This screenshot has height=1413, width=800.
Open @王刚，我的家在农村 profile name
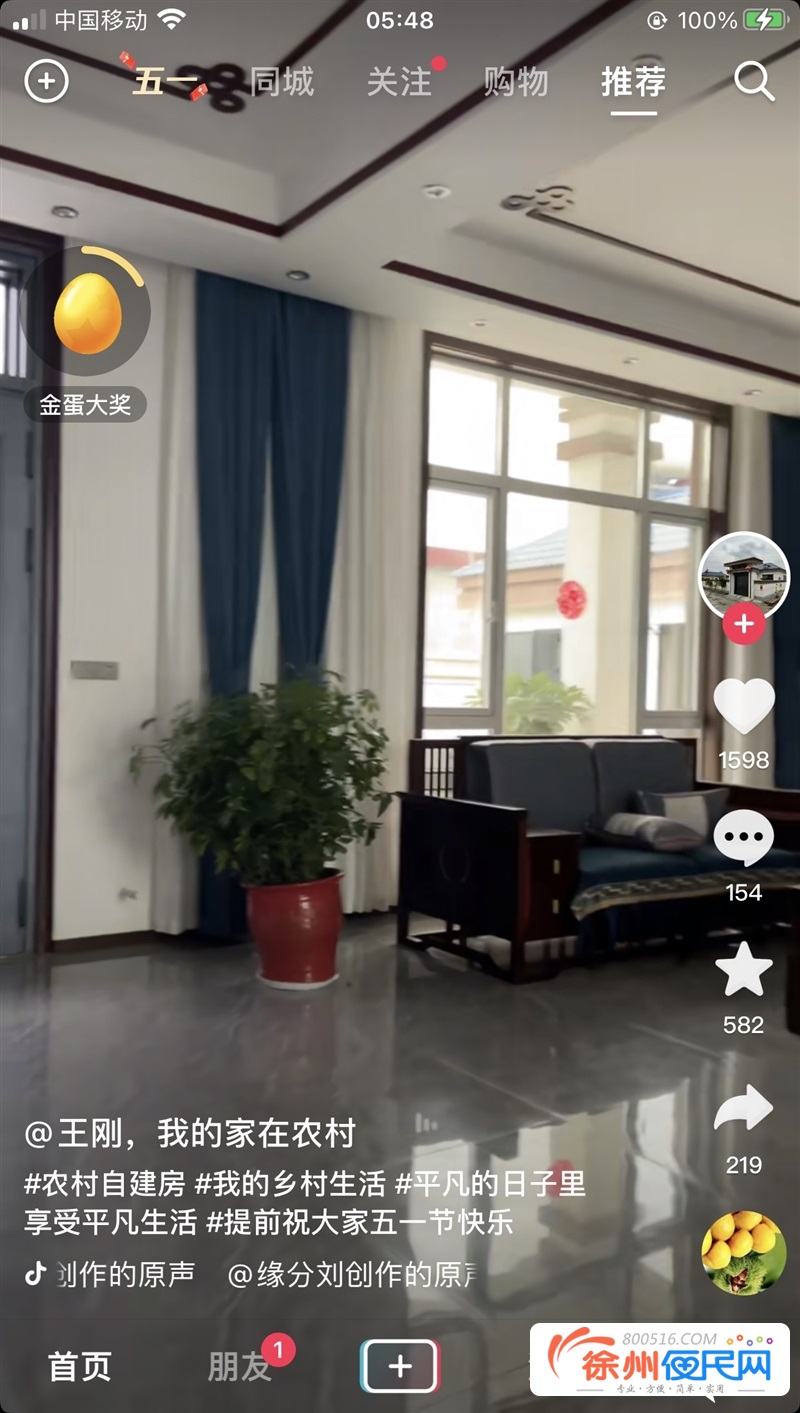coord(190,1133)
